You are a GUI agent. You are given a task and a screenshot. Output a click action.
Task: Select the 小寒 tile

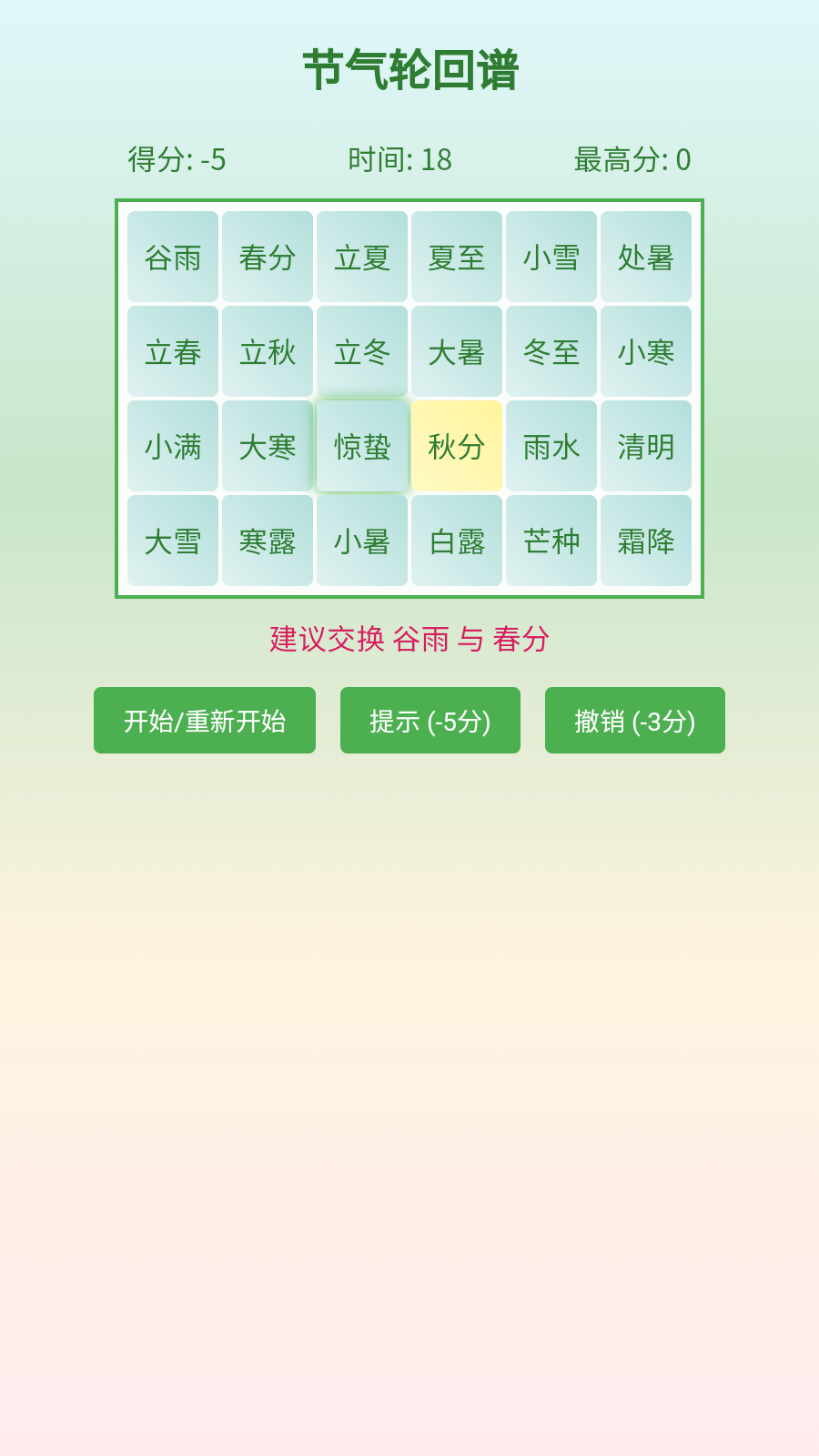(x=646, y=351)
